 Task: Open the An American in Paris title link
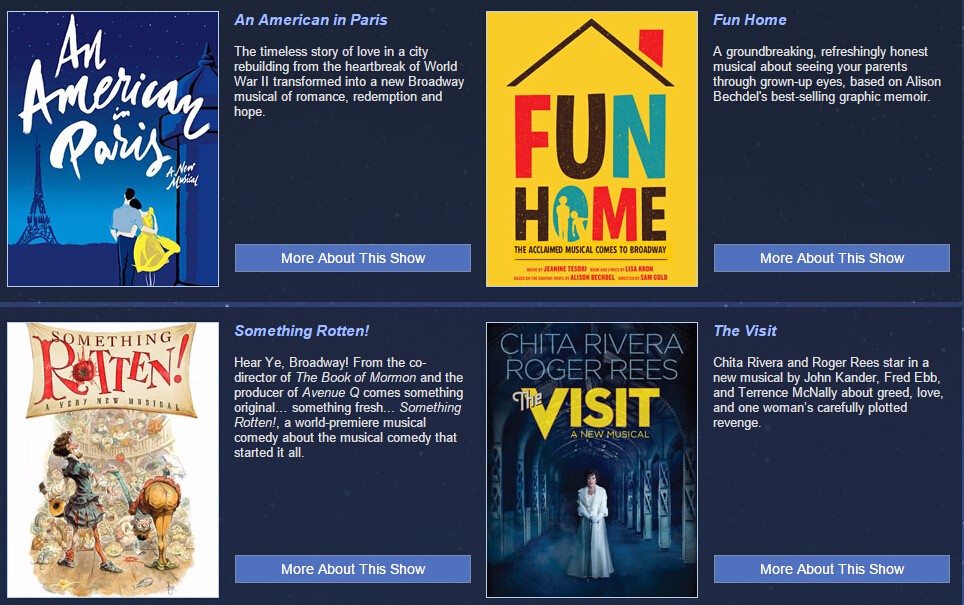point(311,20)
